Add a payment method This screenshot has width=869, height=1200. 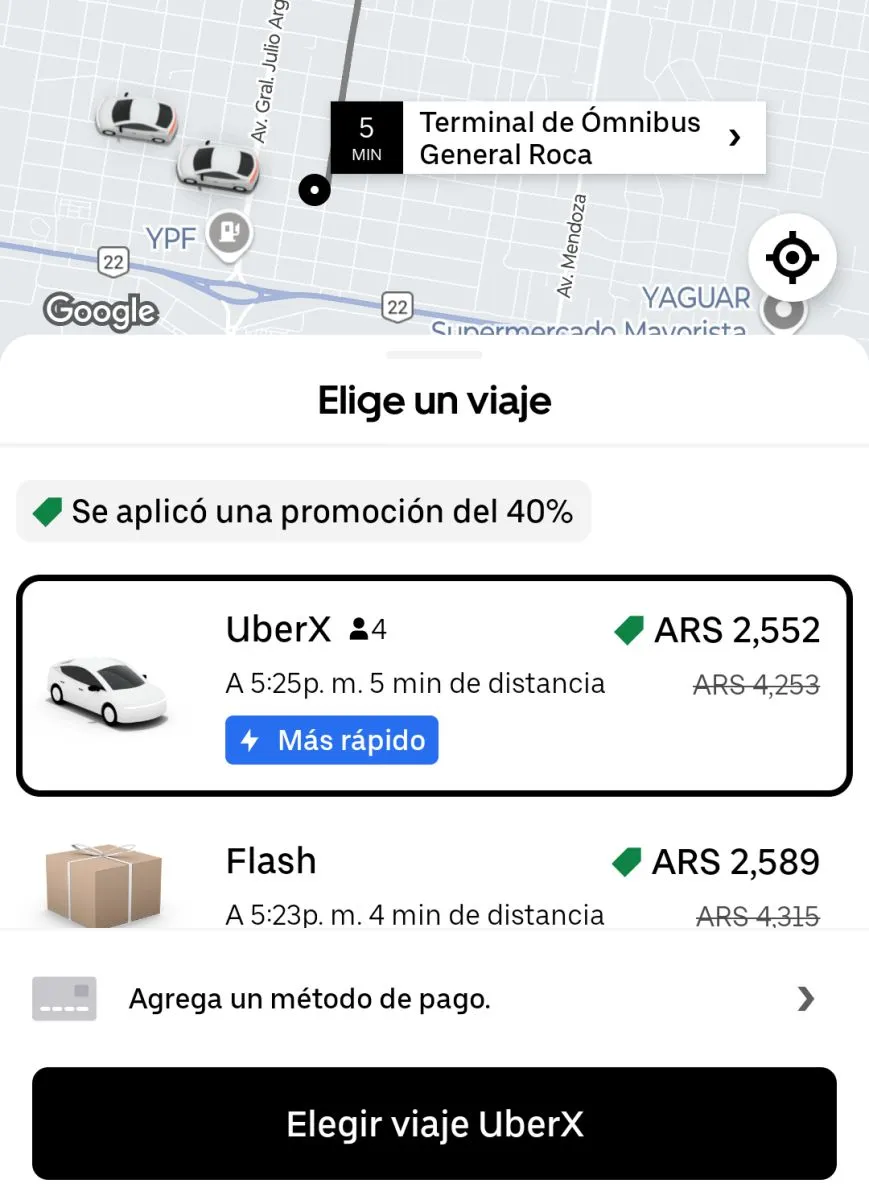coord(434,998)
